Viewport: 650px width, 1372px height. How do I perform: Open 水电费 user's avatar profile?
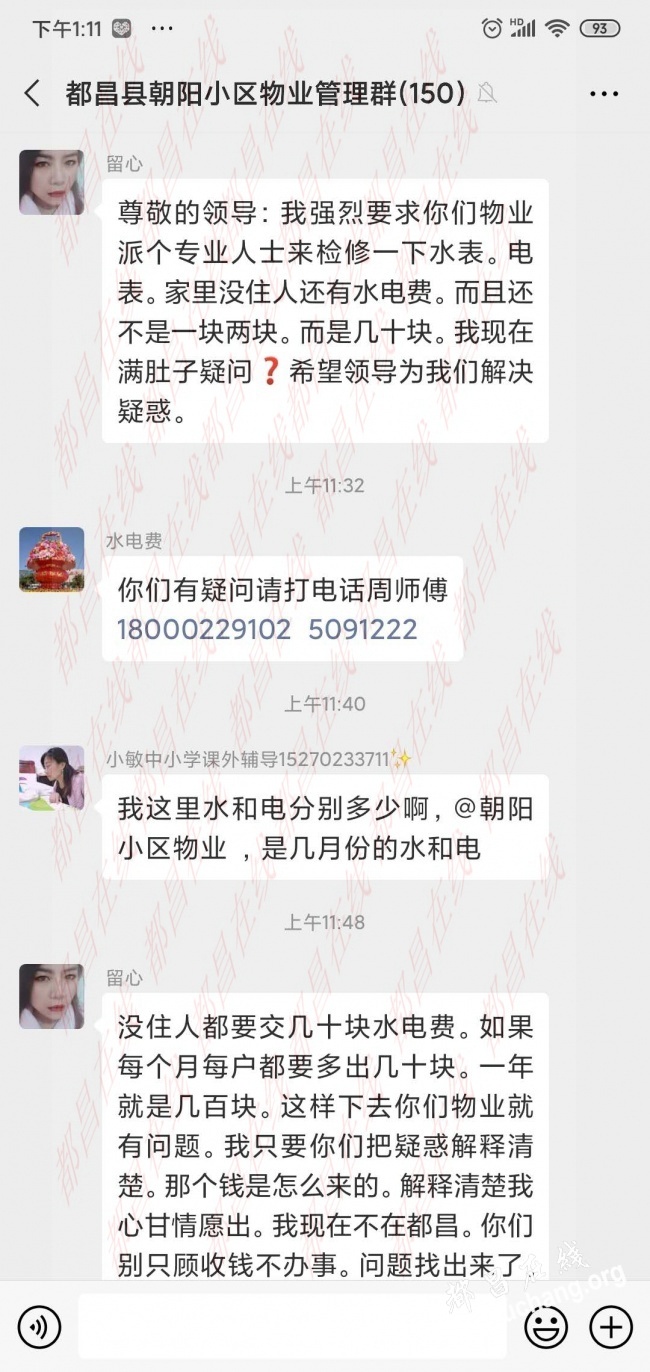(x=52, y=560)
